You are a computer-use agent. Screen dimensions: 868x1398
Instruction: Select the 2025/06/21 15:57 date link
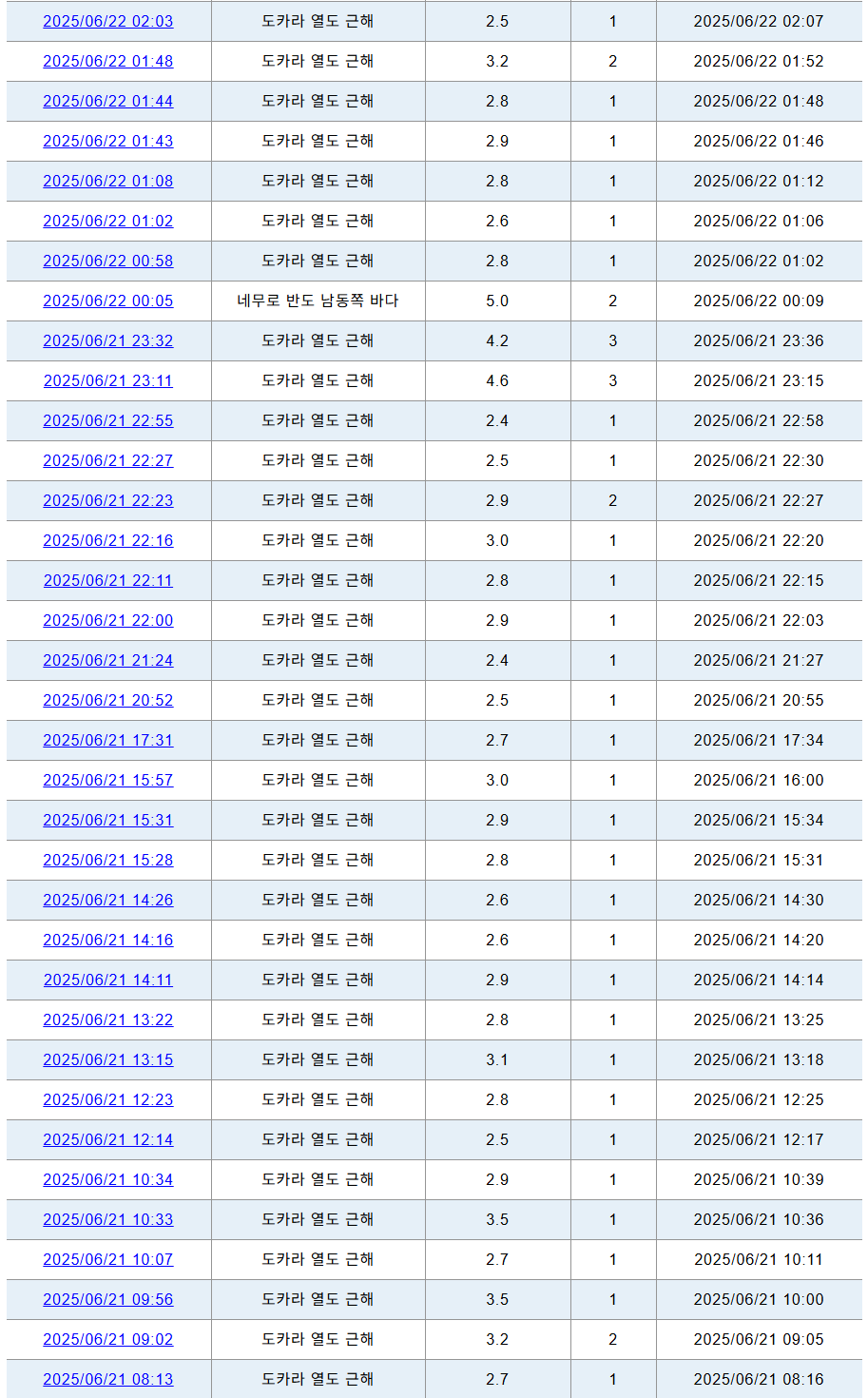[108, 780]
